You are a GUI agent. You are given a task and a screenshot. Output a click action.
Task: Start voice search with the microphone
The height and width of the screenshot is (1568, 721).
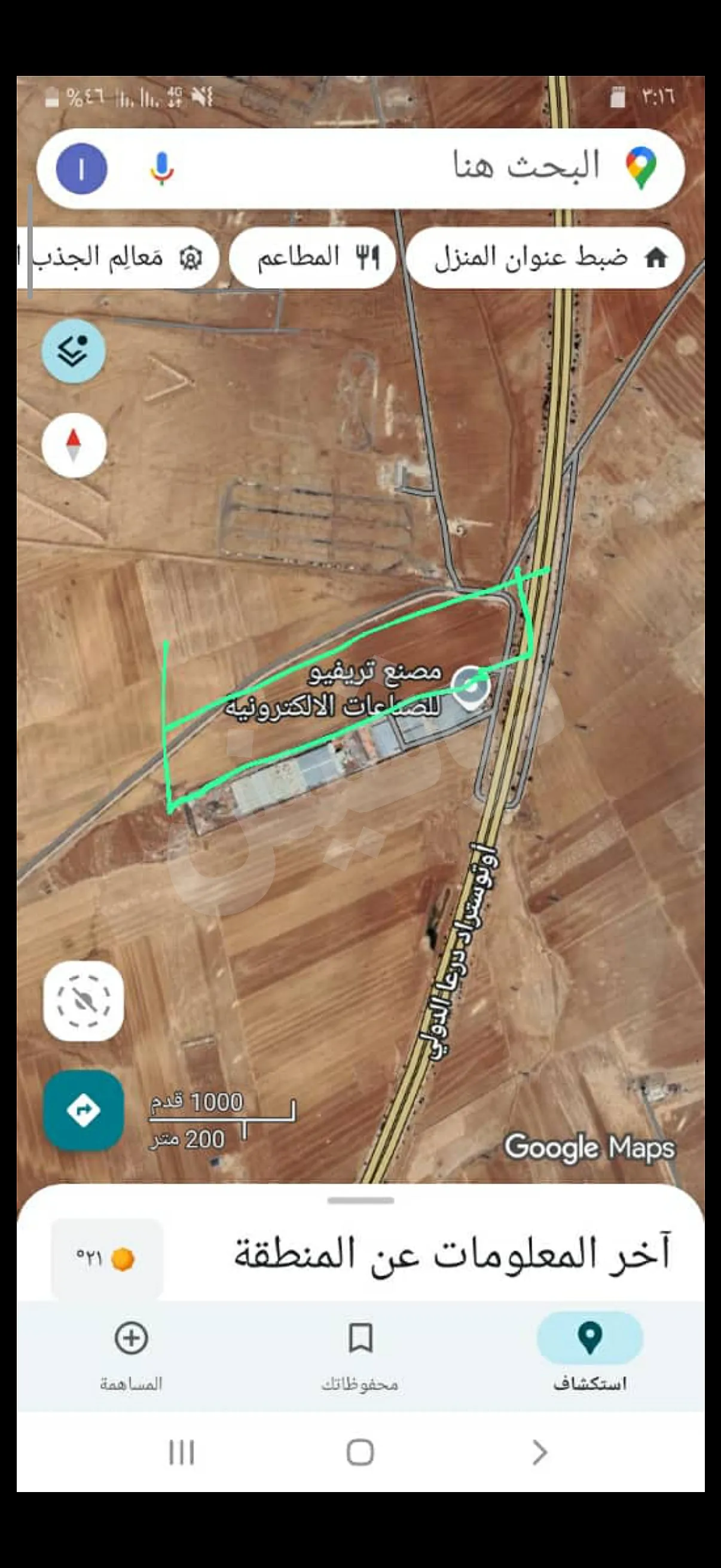click(162, 168)
